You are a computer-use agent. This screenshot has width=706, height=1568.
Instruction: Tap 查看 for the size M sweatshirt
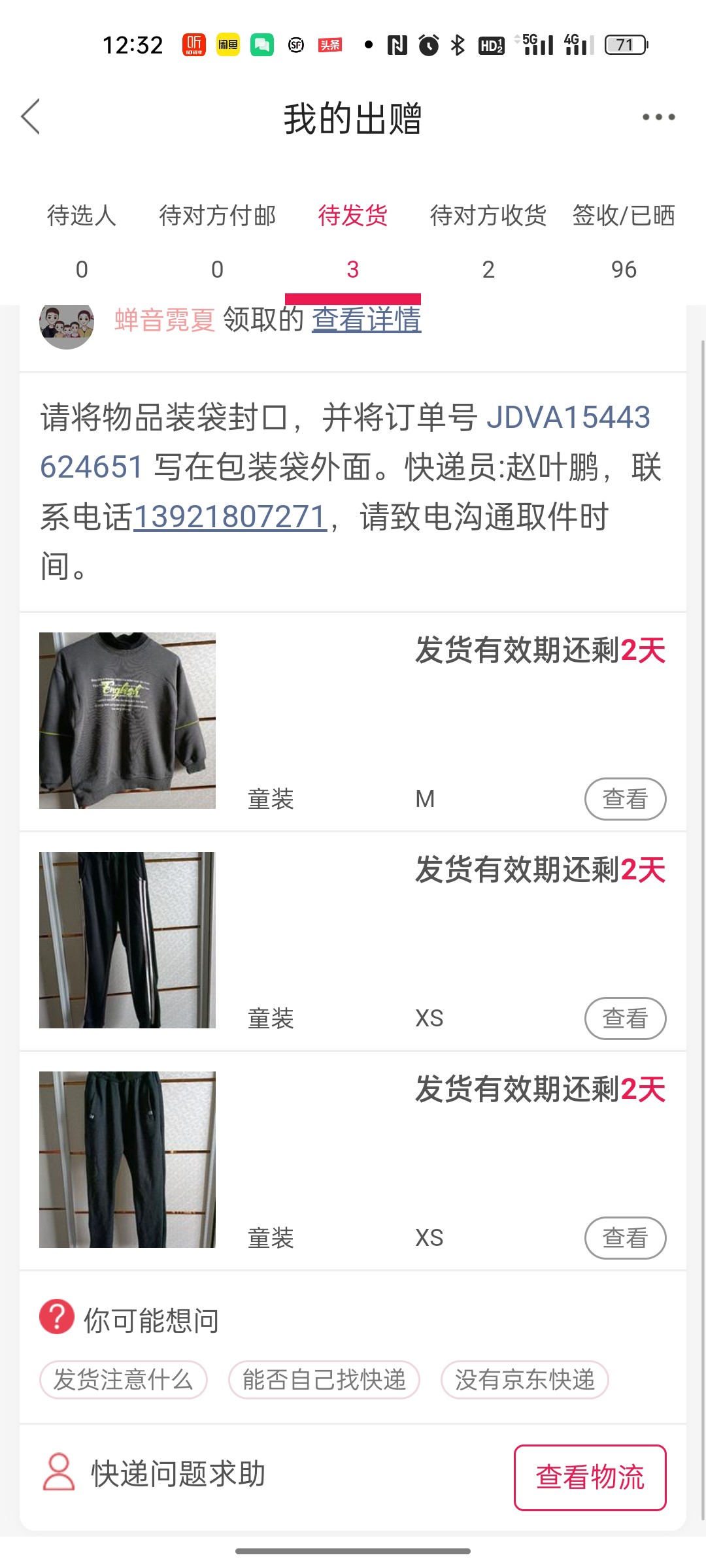pos(625,798)
